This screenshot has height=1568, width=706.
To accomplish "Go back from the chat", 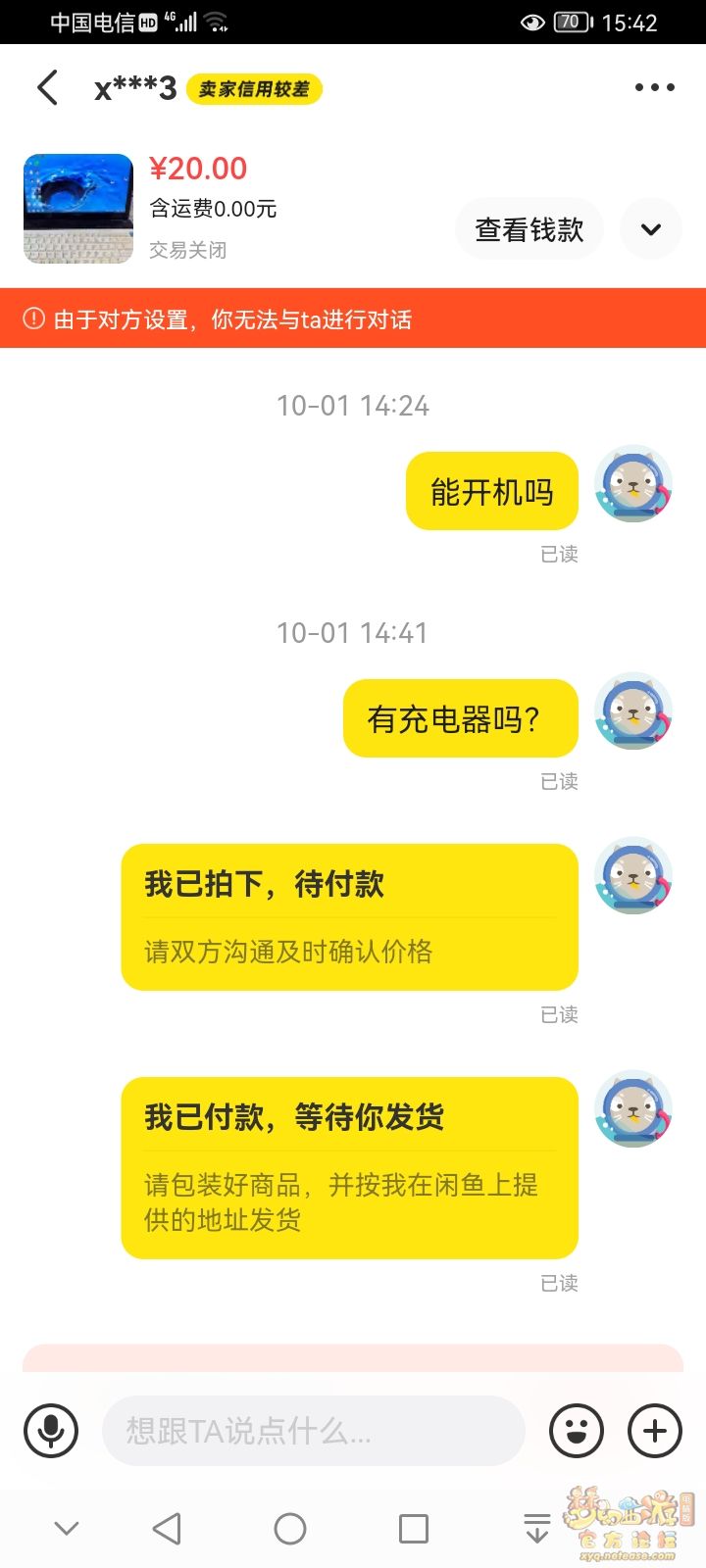I will pos(47,88).
